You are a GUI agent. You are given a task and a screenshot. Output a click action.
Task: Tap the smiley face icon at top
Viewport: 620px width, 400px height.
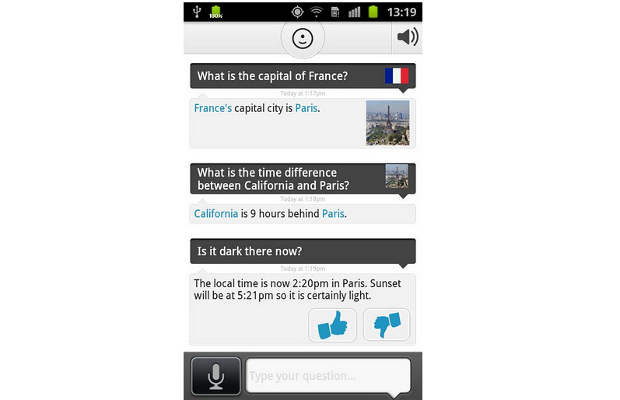point(302,39)
